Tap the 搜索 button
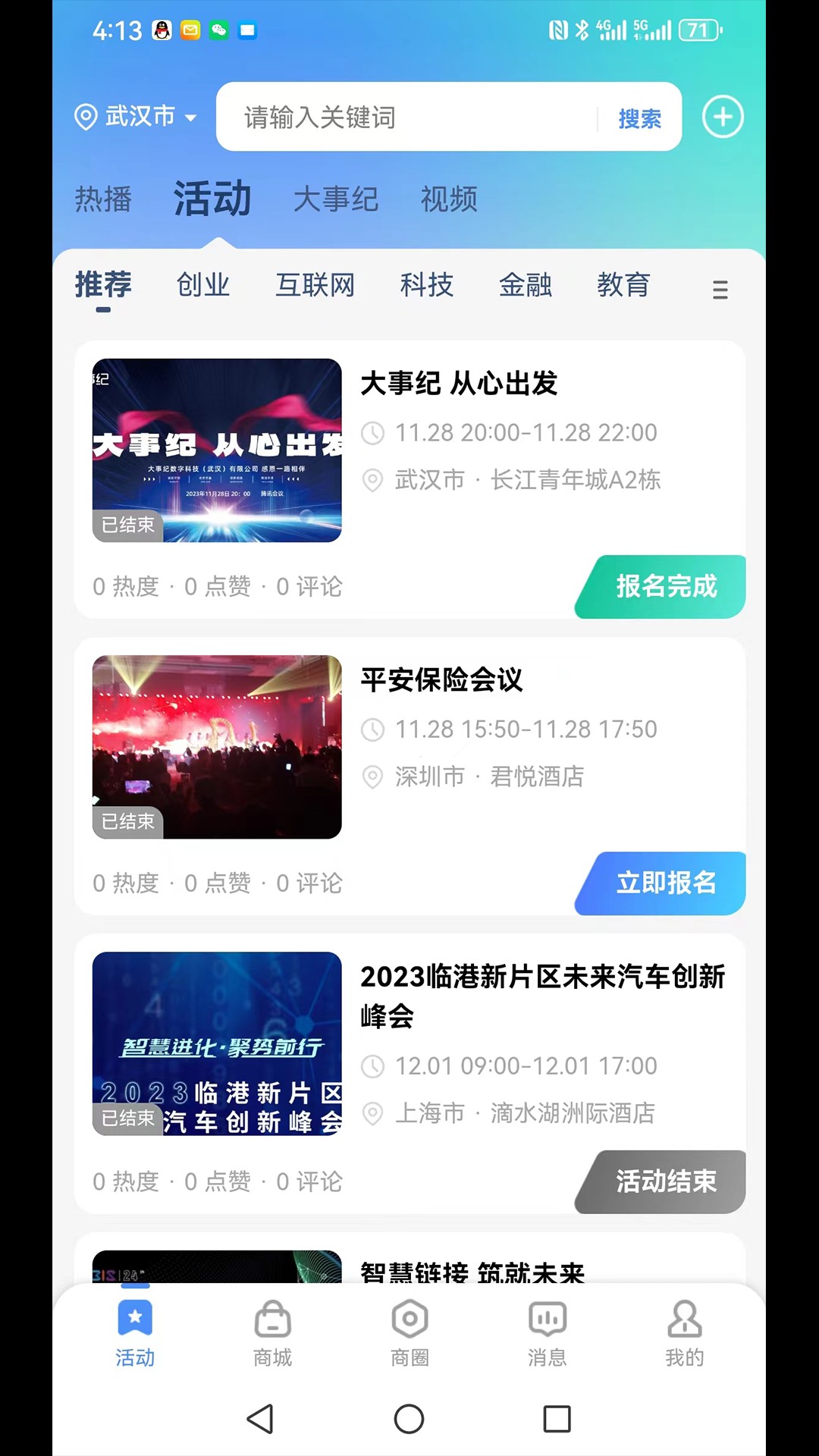 point(639,118)
